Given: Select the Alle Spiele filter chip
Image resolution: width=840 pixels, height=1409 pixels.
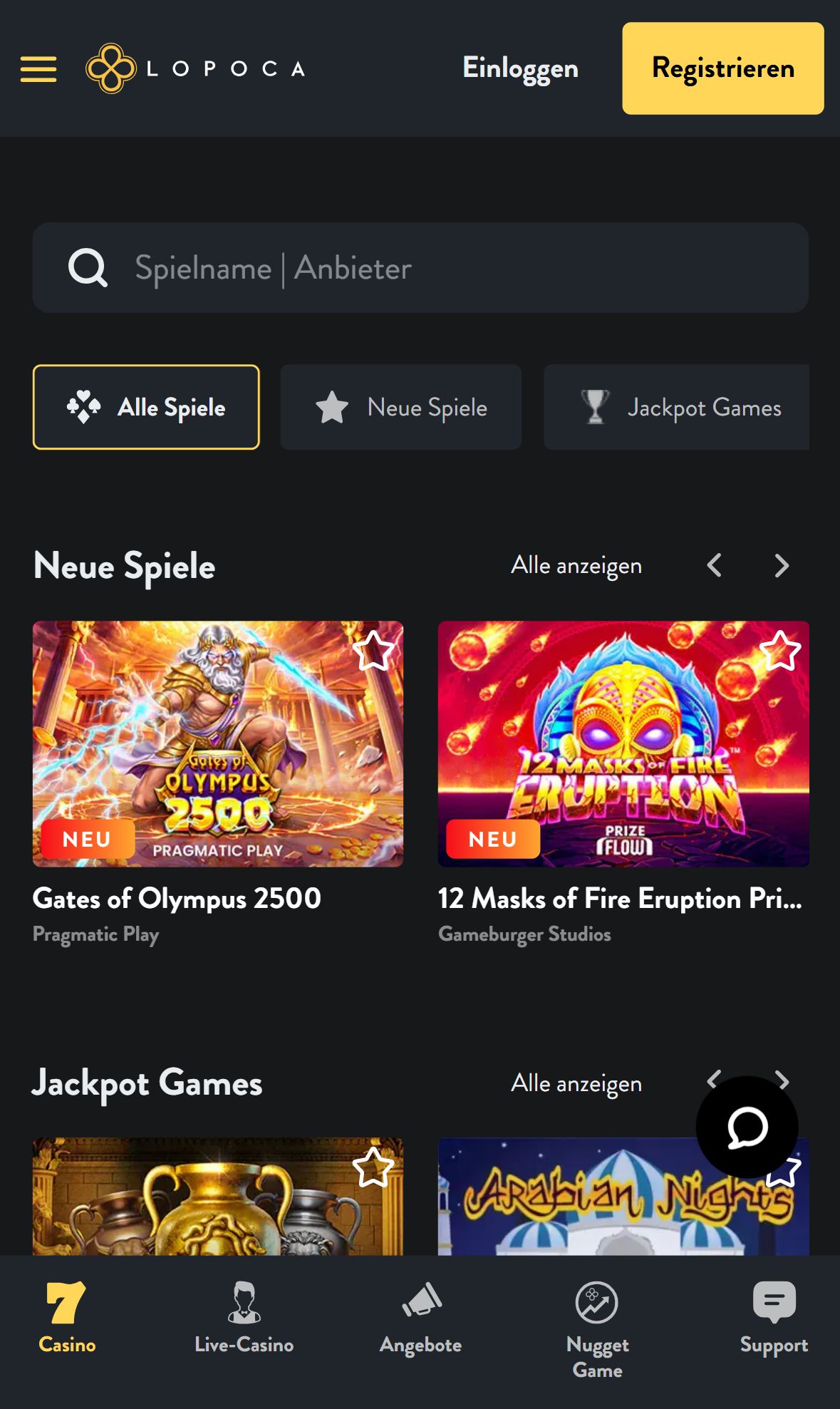Looking at the screenshot, I should (x=146, y=407).
